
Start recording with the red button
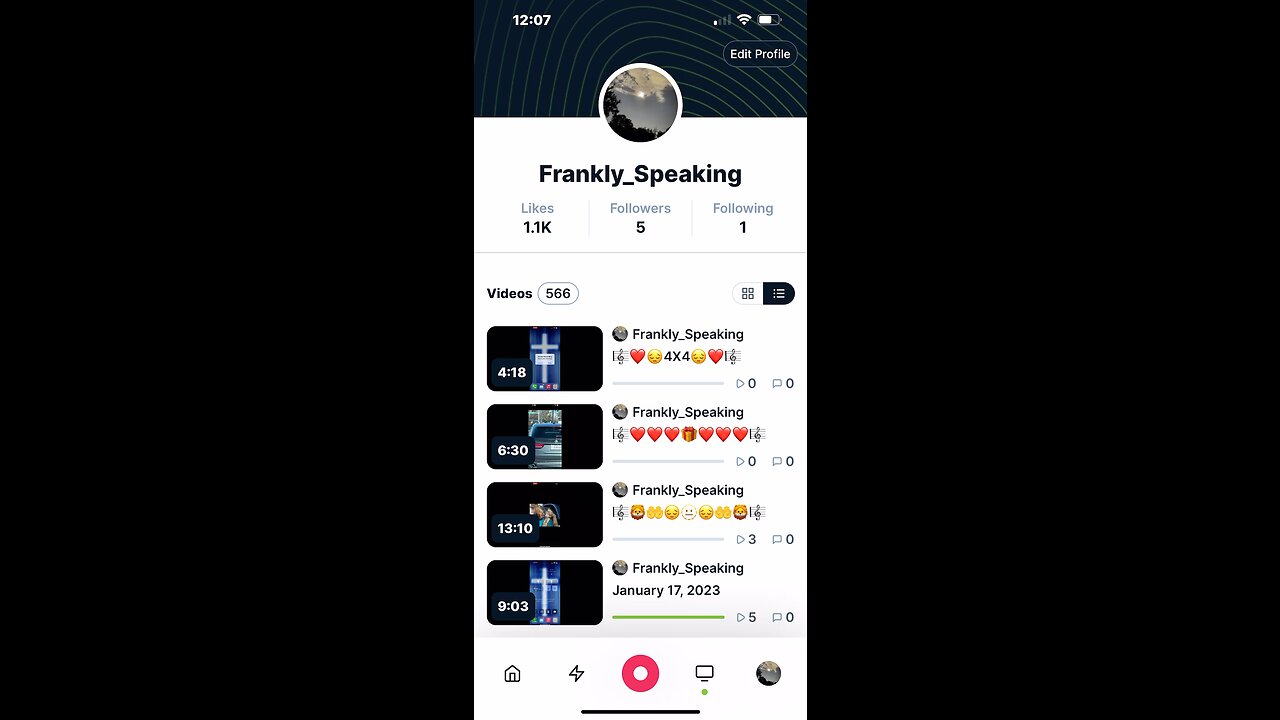[x=640, y=673]
